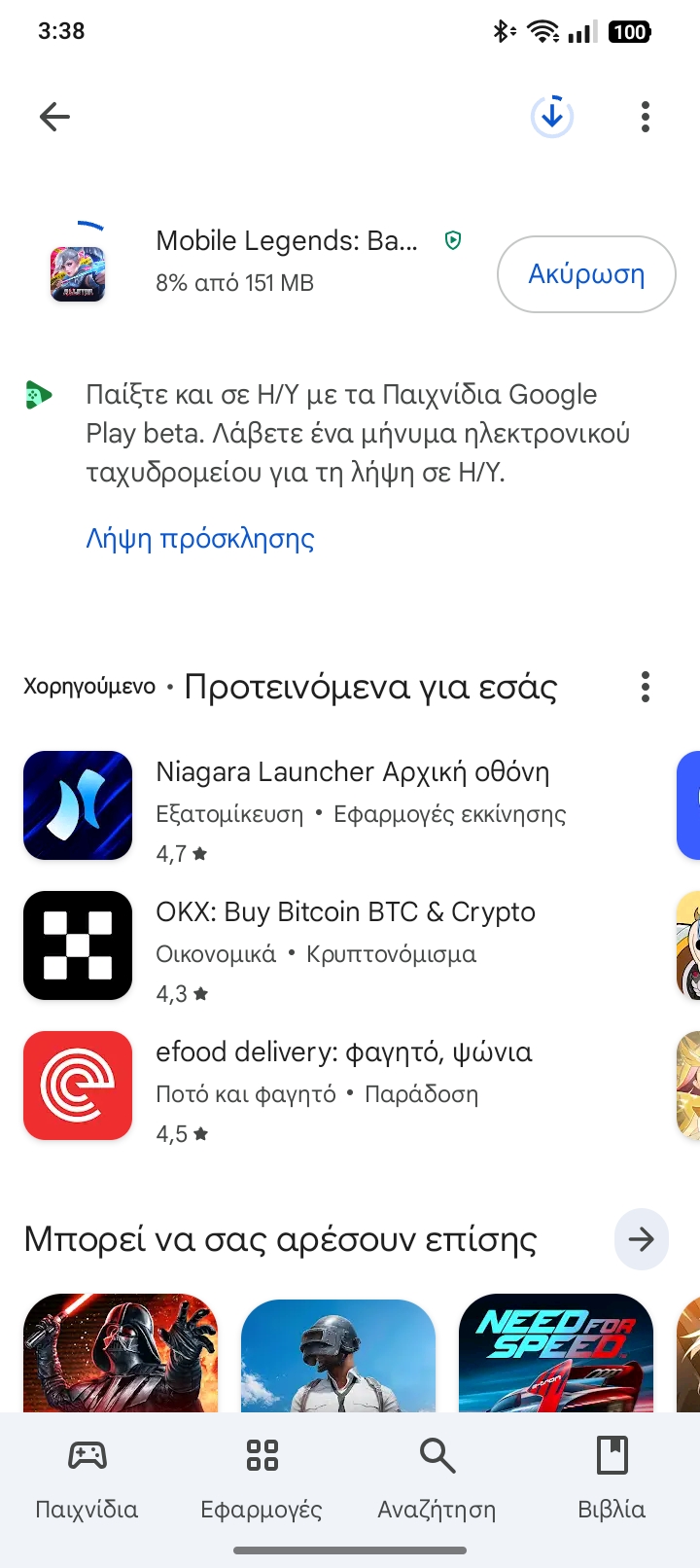The image size is (700, 1568).
Task: Switch to the Παιχνίδια tab
Action: 87,1479
